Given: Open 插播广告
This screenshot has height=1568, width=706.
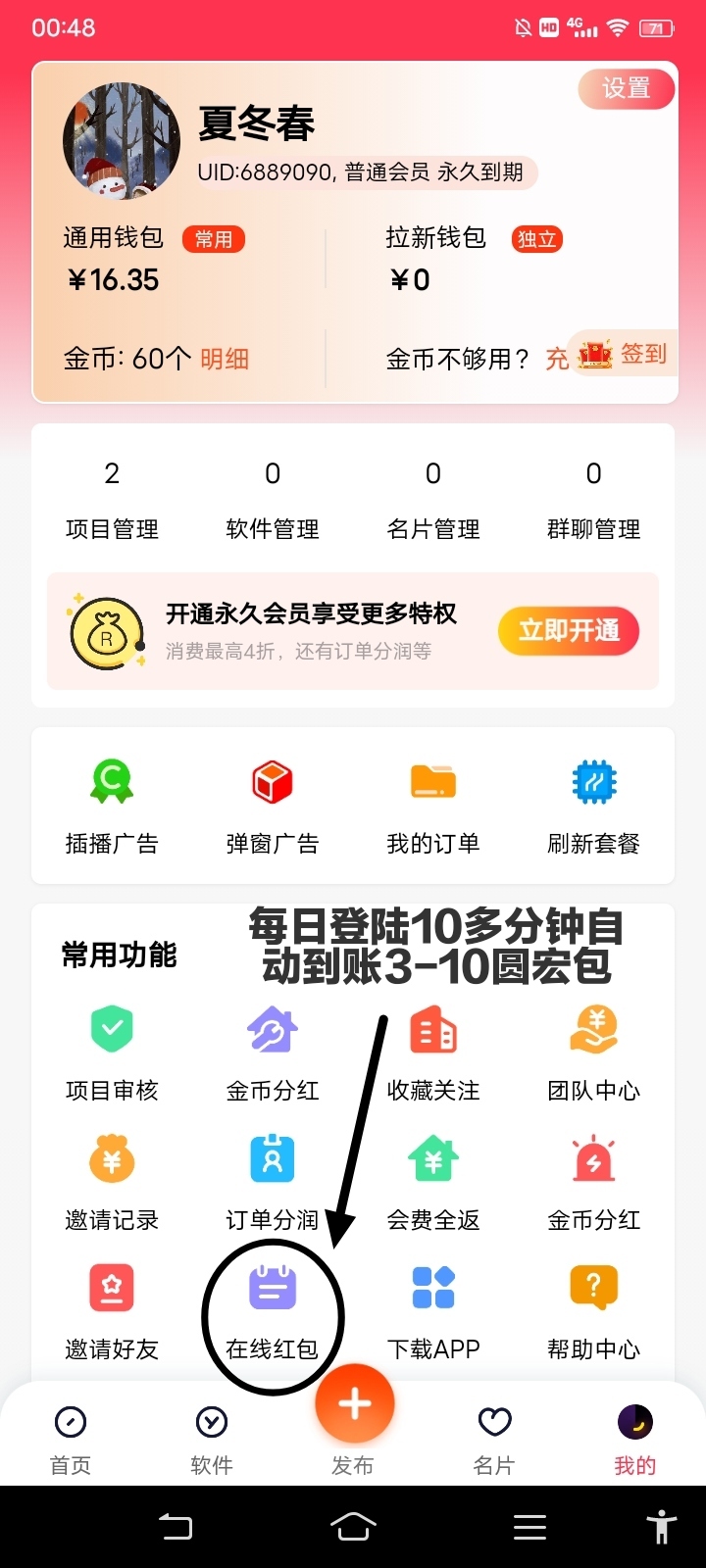Looking at the screenshot, I should tap(112, 808).
